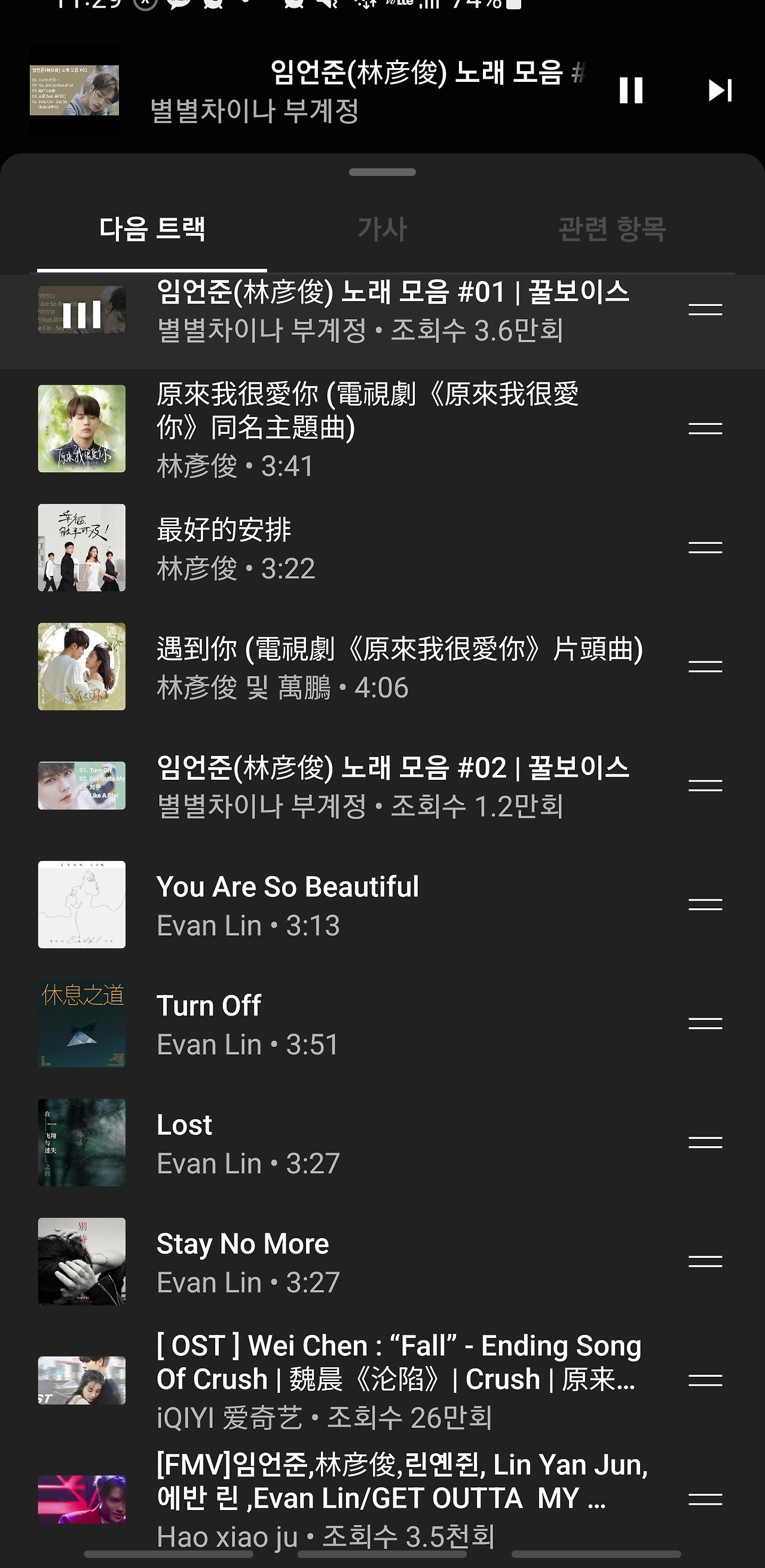The image size is (765, 1568).
Task: Play Lost by Evan Lin
Action: pyautogui.click(x=365, y=1143)
